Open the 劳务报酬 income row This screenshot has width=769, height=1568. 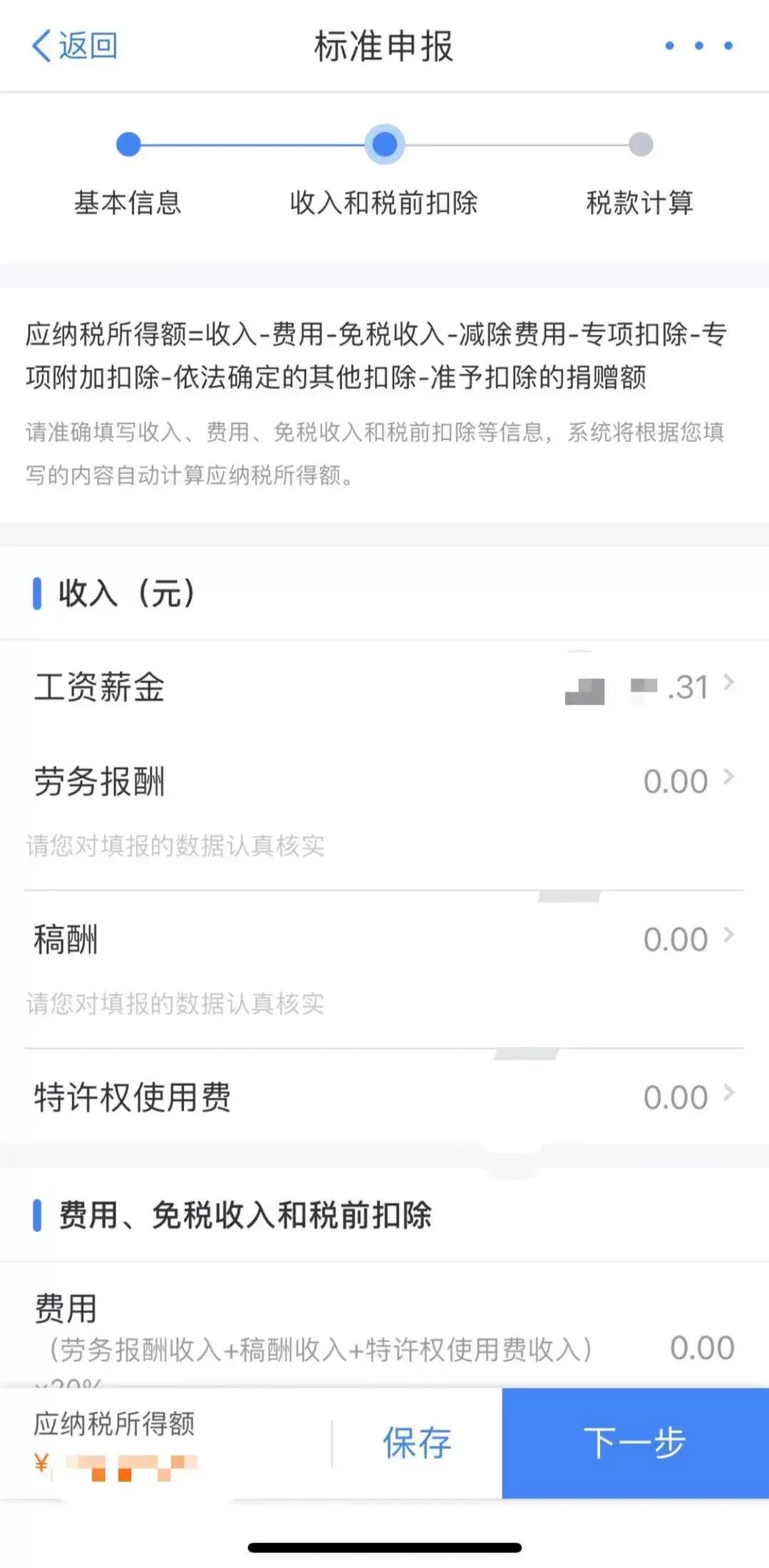385,782
